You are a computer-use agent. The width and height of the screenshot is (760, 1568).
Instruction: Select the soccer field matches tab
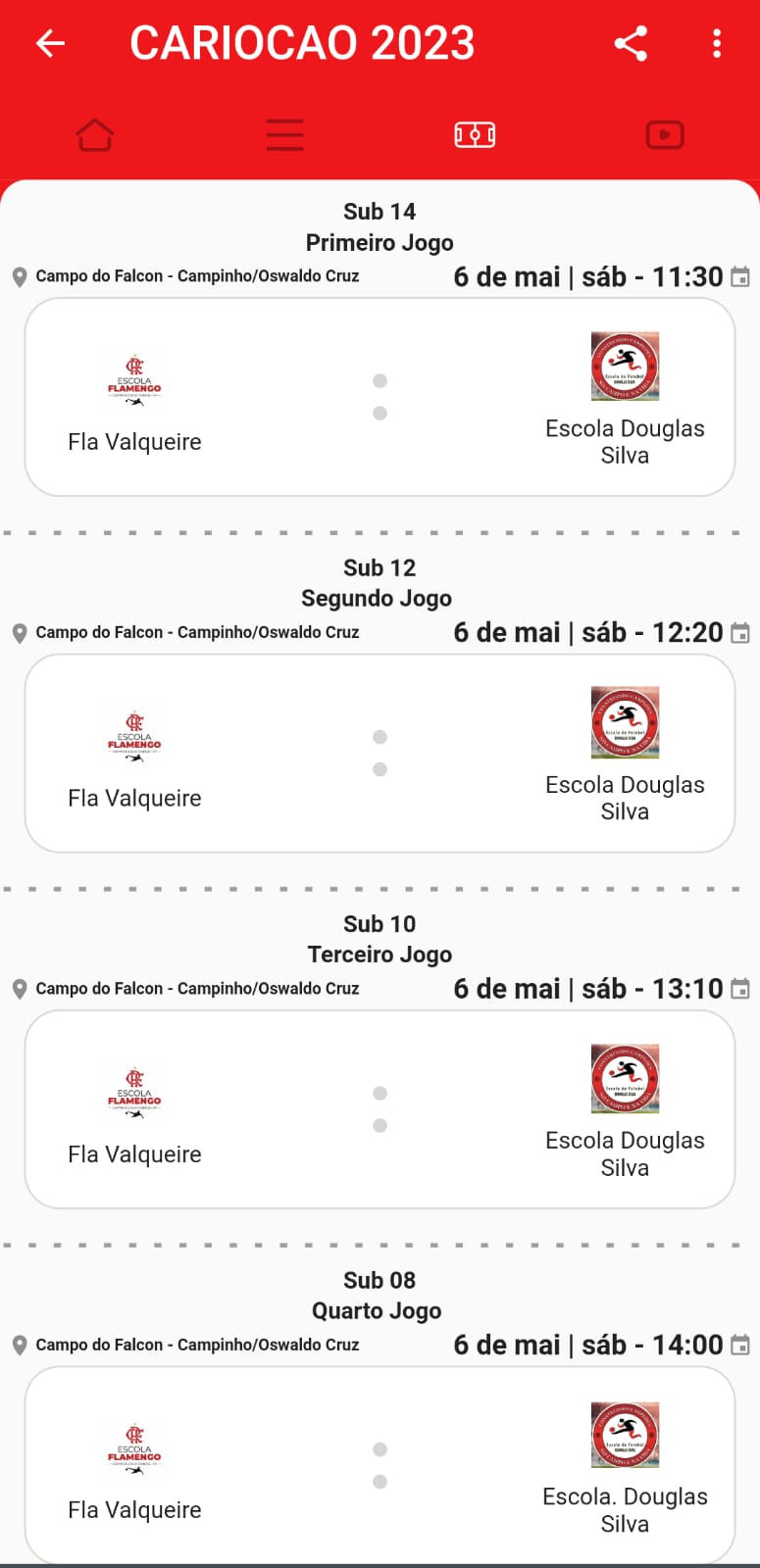[x=475, y=135]
